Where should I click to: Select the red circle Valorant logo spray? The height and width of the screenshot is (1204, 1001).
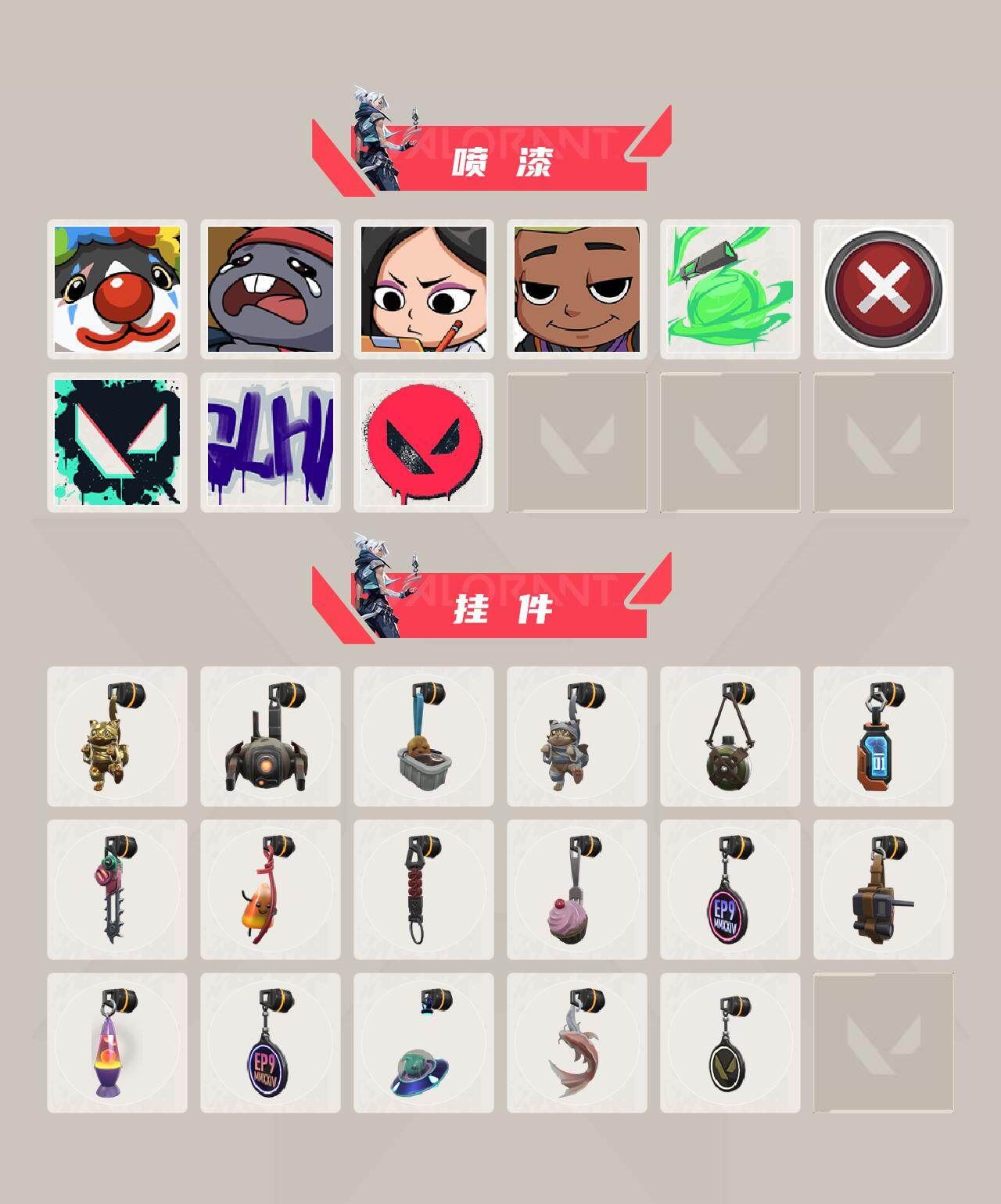tap(425, 442)
